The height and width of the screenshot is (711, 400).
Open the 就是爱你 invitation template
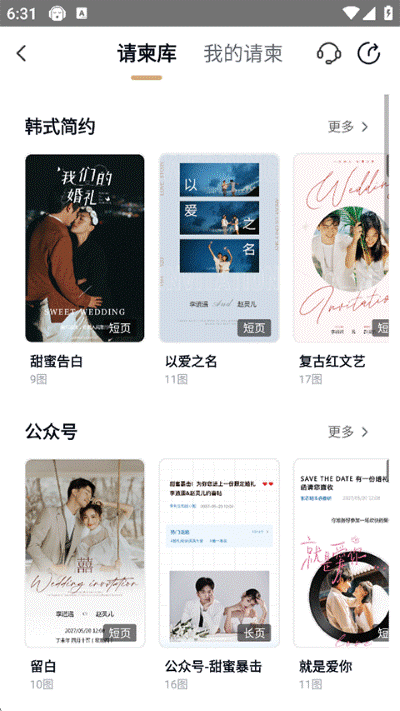click(x=341, y=553)
